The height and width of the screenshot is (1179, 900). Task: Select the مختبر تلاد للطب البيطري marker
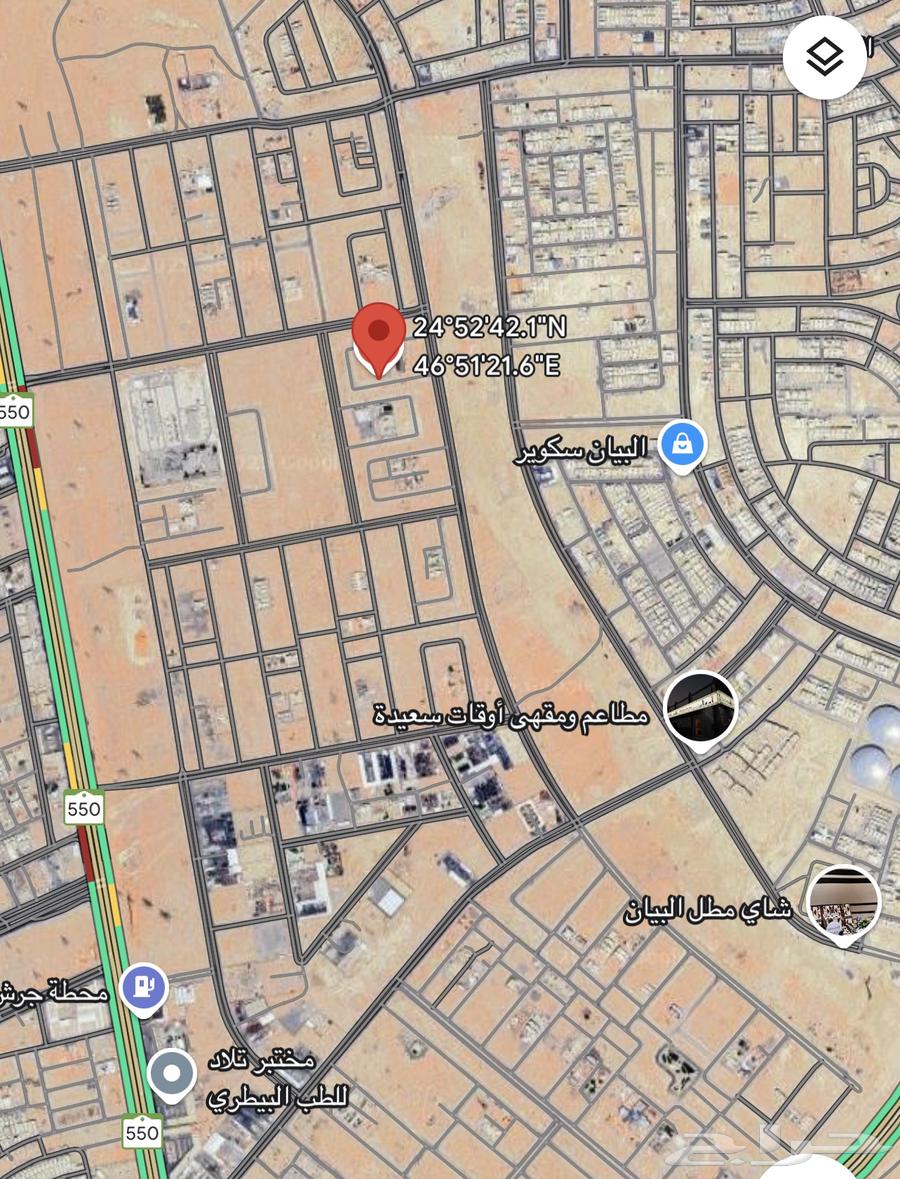coord(172,1075)
